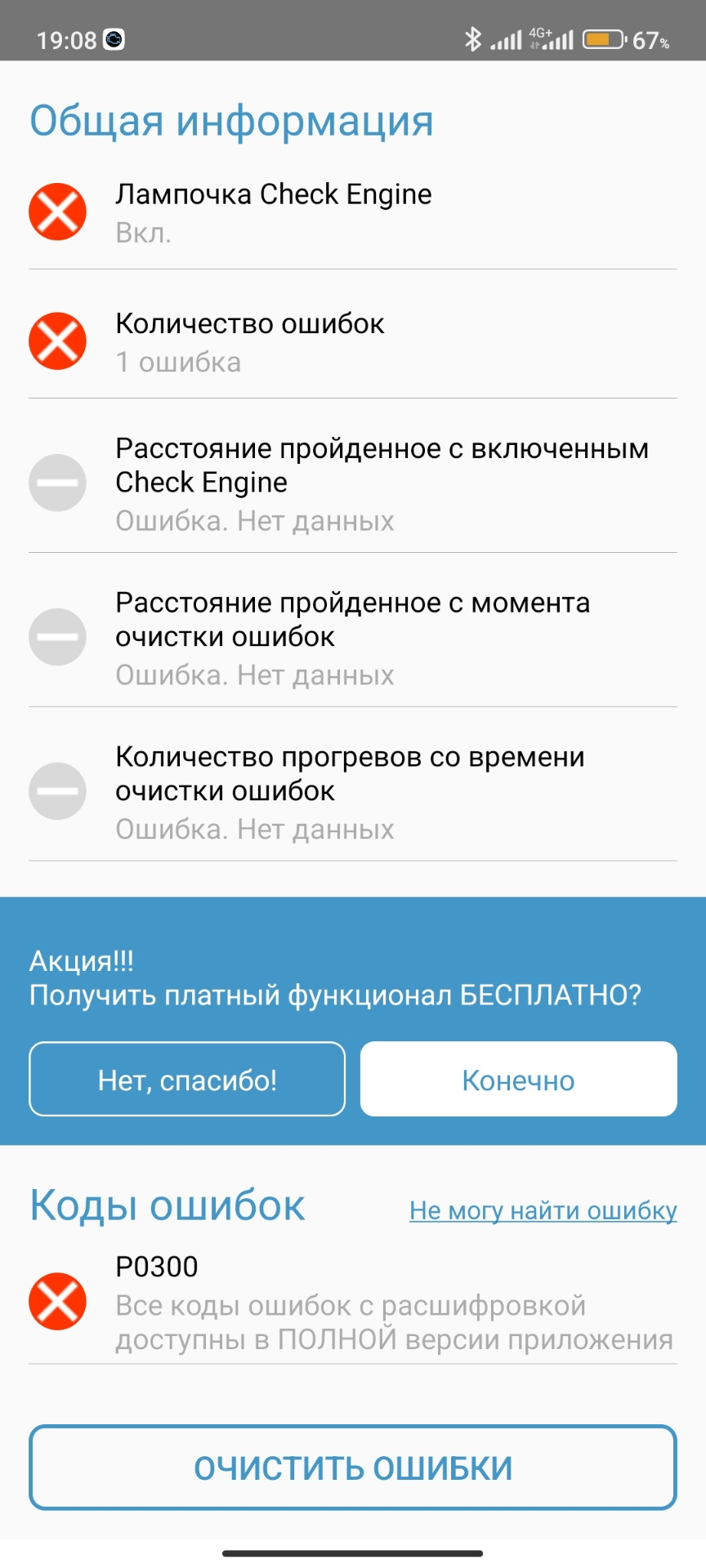The width and height of the screenshot is (706, 1568).
Task: Accept the promo by tapping "Конечно"
Action: click(x=518, y=1079)
